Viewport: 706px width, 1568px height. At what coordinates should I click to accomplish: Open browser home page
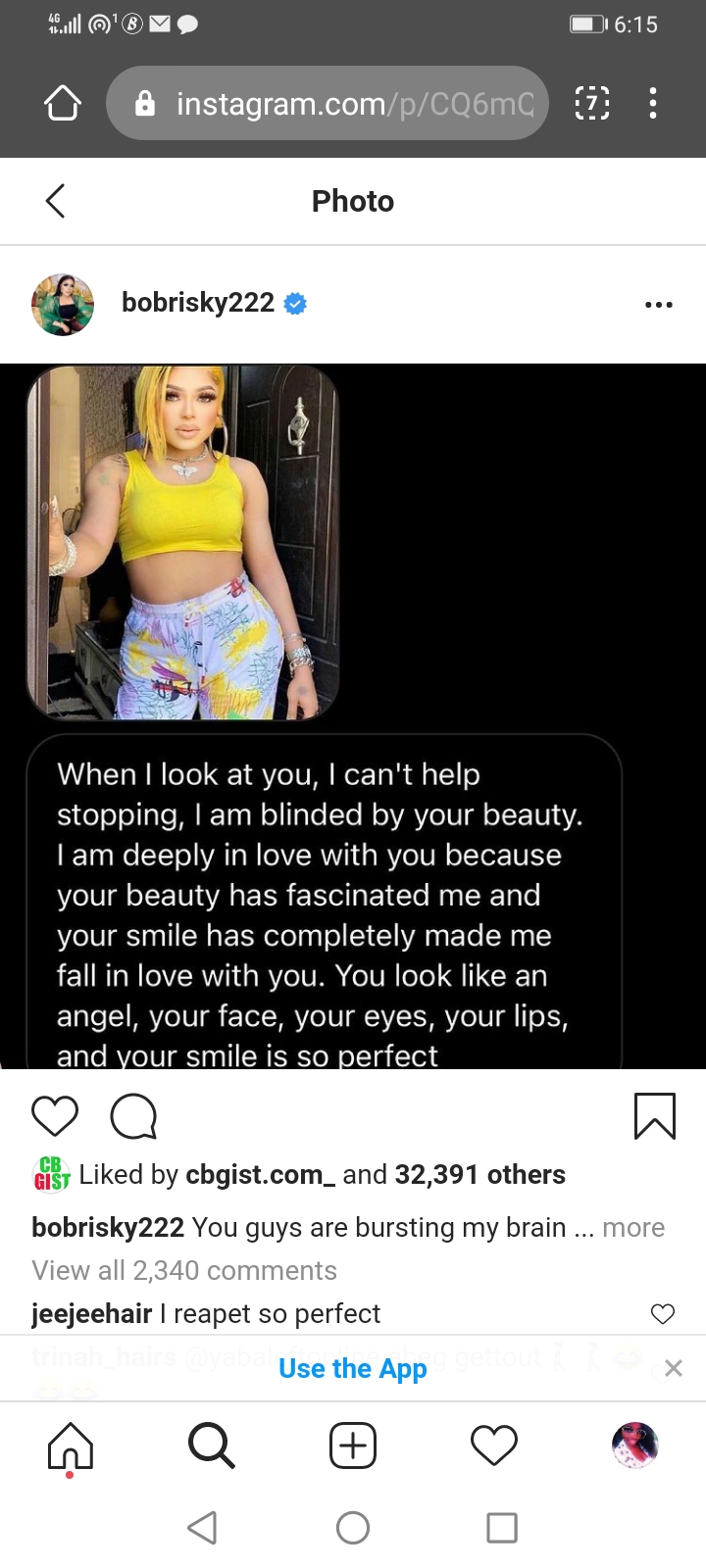63,103
